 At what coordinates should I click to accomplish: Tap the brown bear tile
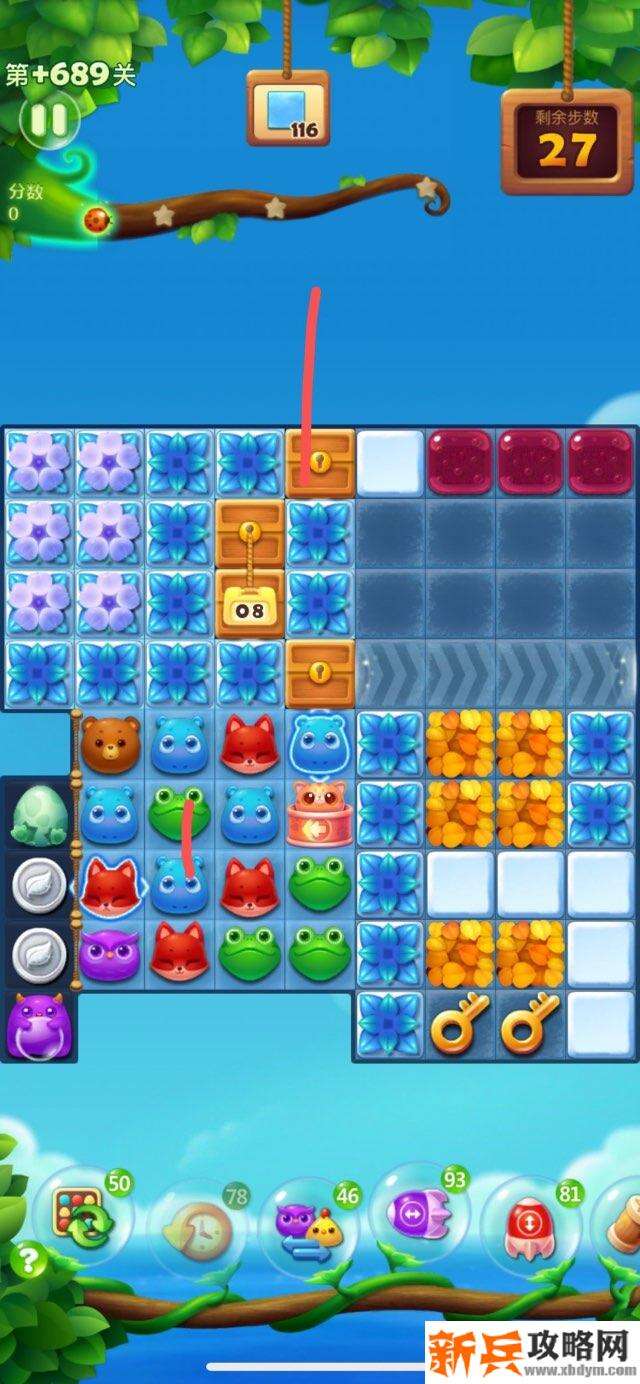coord(111,745)
